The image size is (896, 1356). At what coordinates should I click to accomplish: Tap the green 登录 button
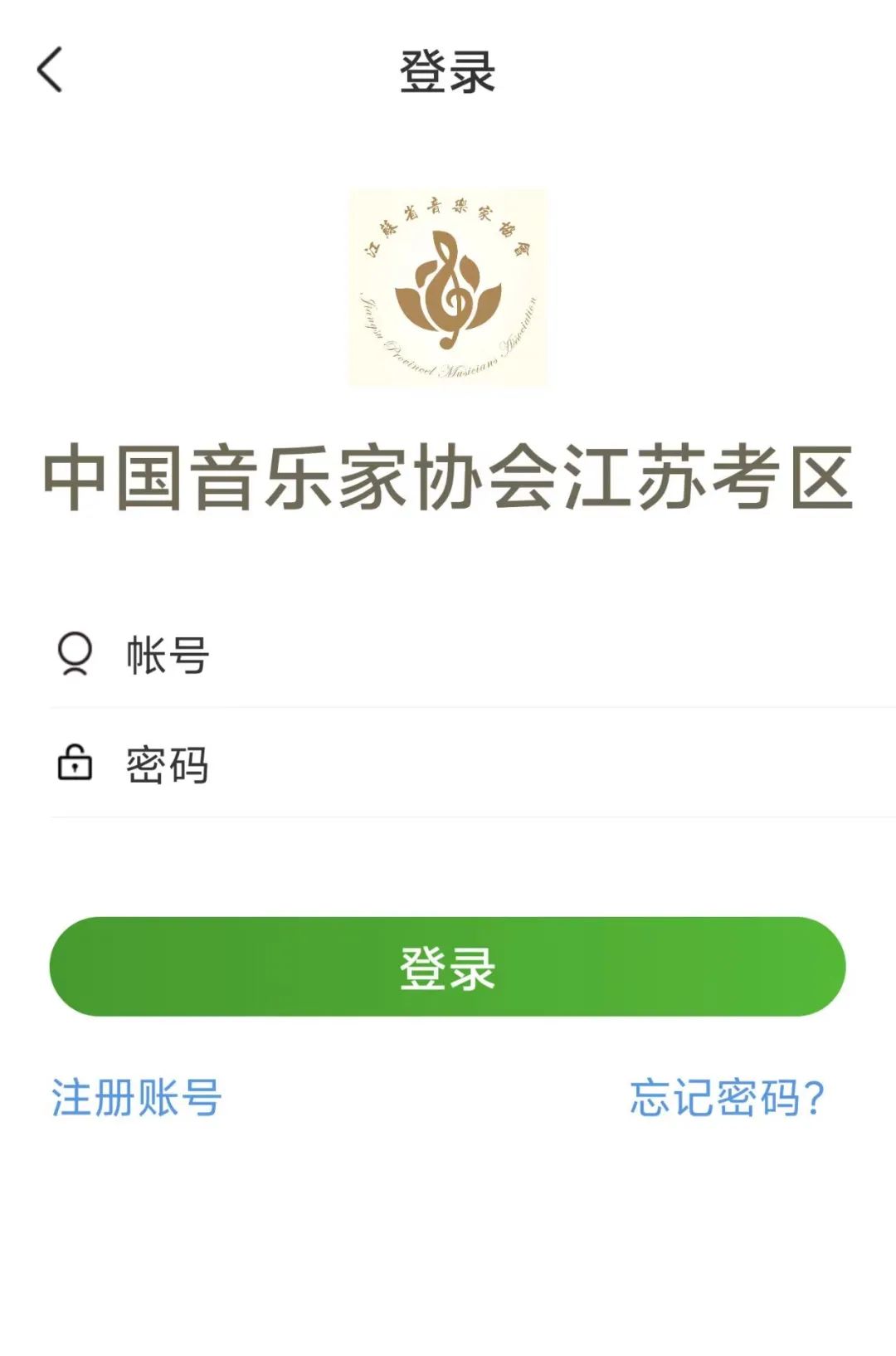(x=447, y=967)
